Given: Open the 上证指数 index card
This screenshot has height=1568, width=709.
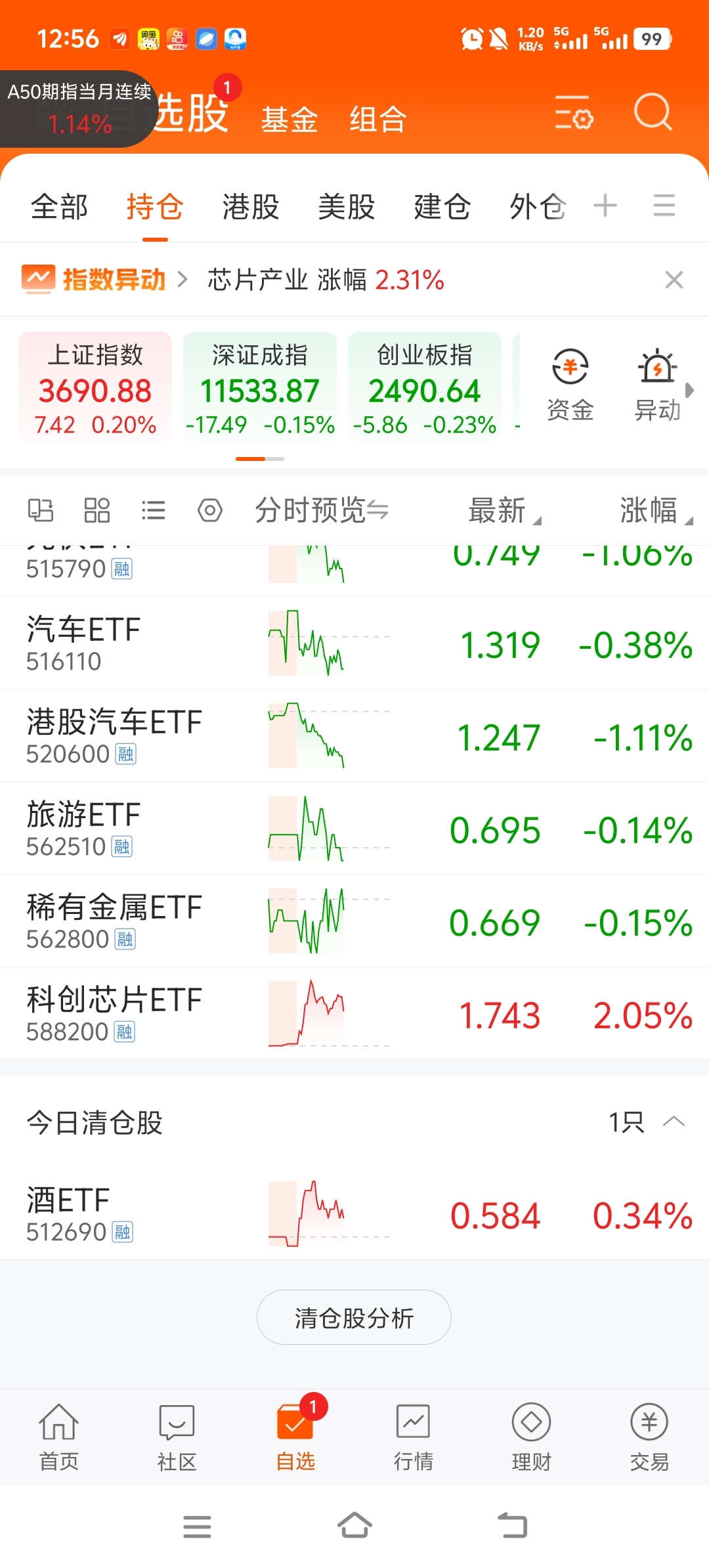Looking at the screenshot, I should (x=95, y=387).
